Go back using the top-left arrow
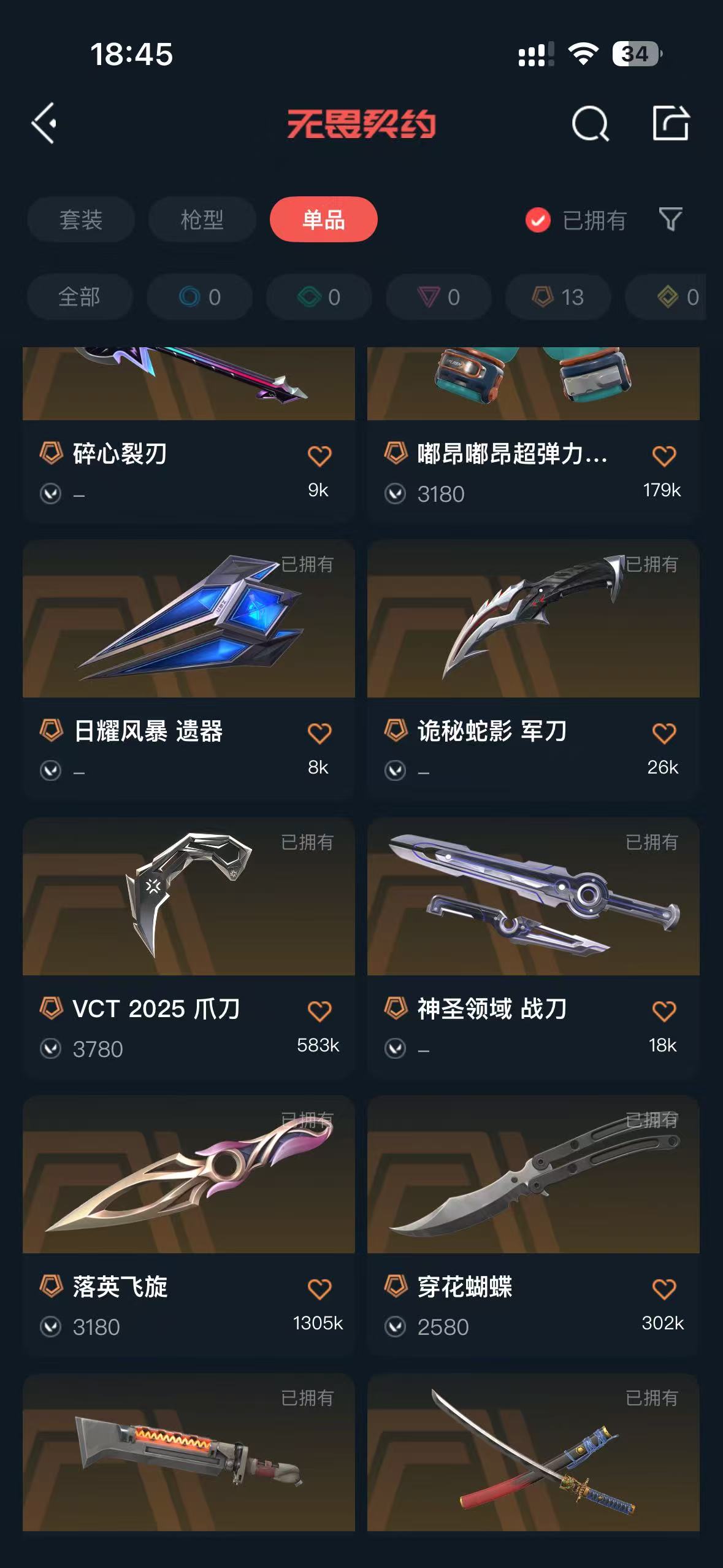The height and width of the screenshot is (1568, 723). click(x=44, y=123)
